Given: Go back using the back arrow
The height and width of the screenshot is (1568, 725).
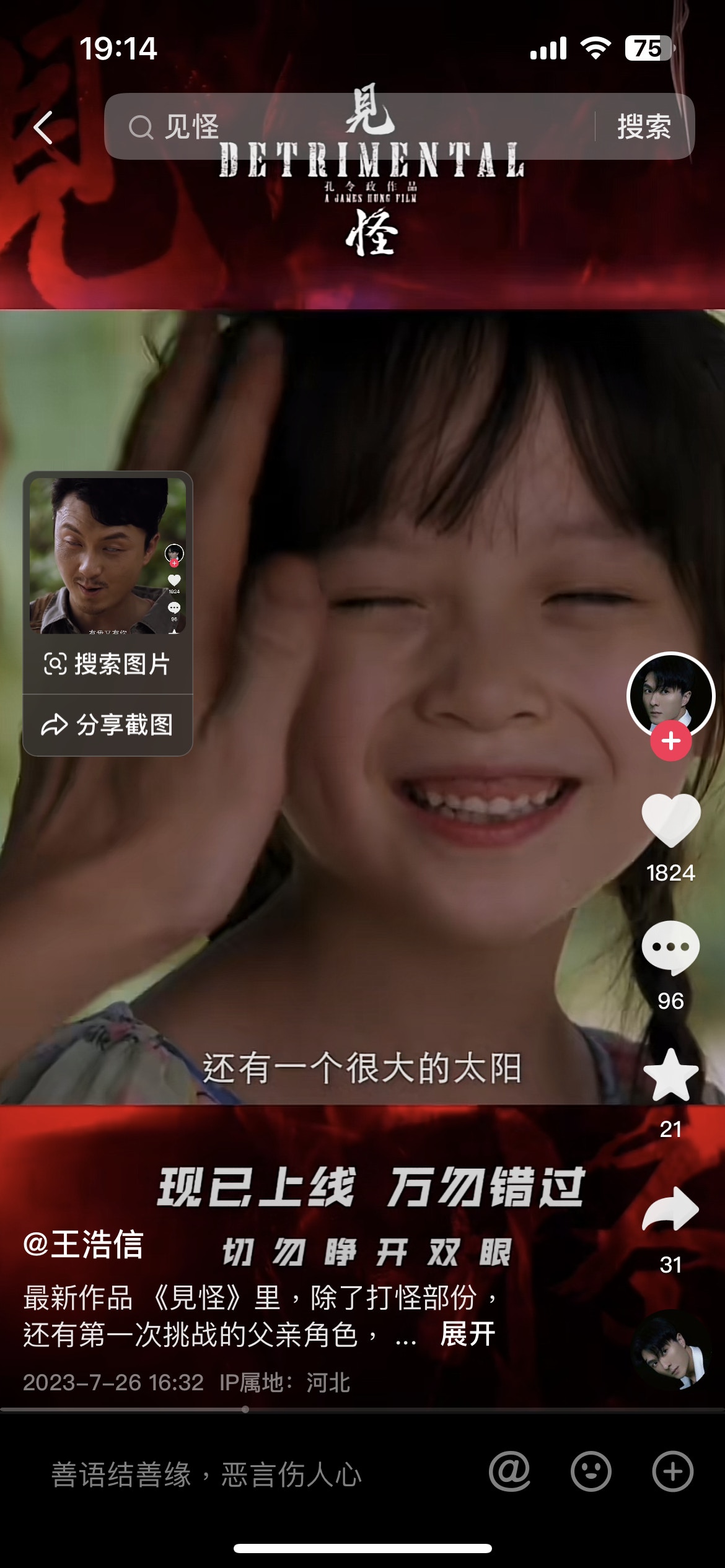Looking at the screenshot, I should [x=43, y=128].
